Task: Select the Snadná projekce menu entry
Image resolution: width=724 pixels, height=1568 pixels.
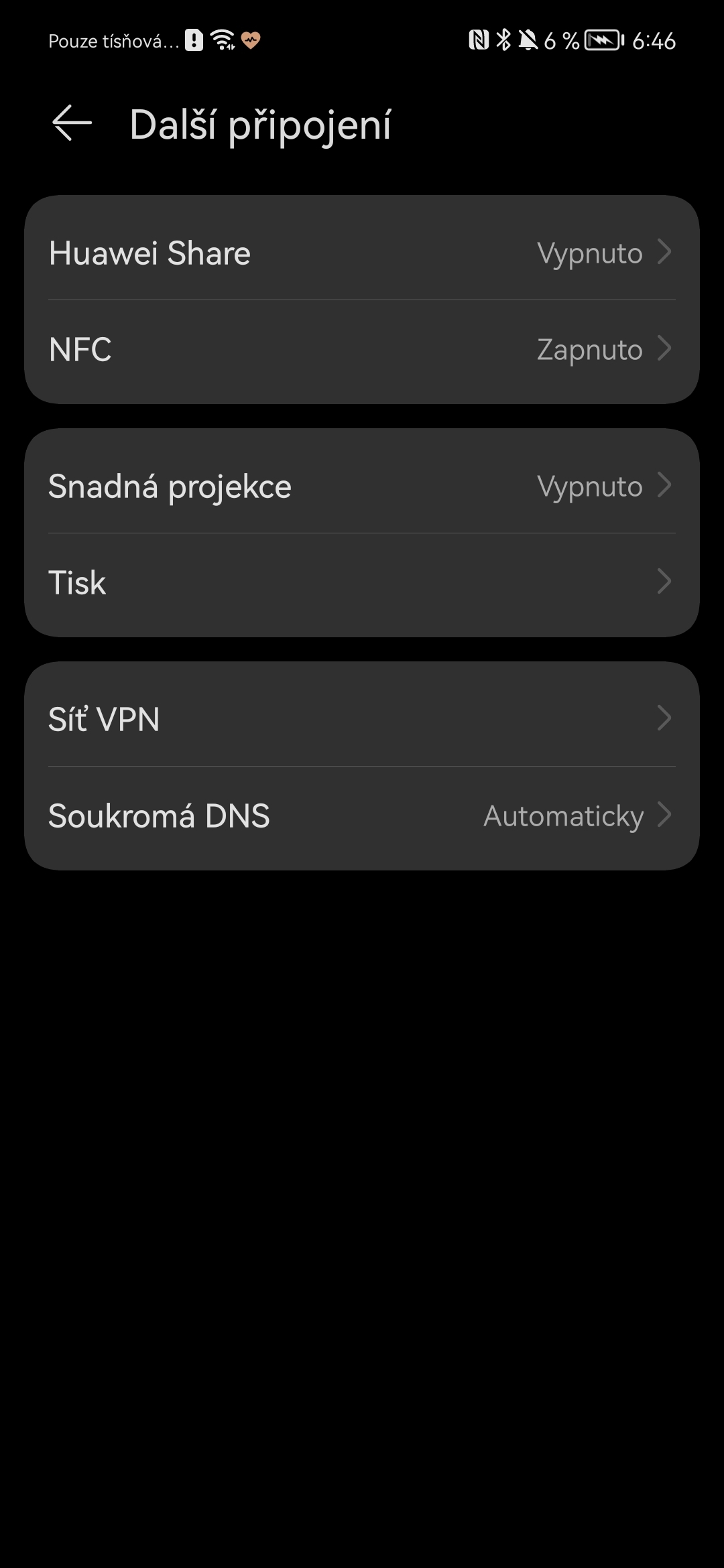Action: (x=362, y=486)
